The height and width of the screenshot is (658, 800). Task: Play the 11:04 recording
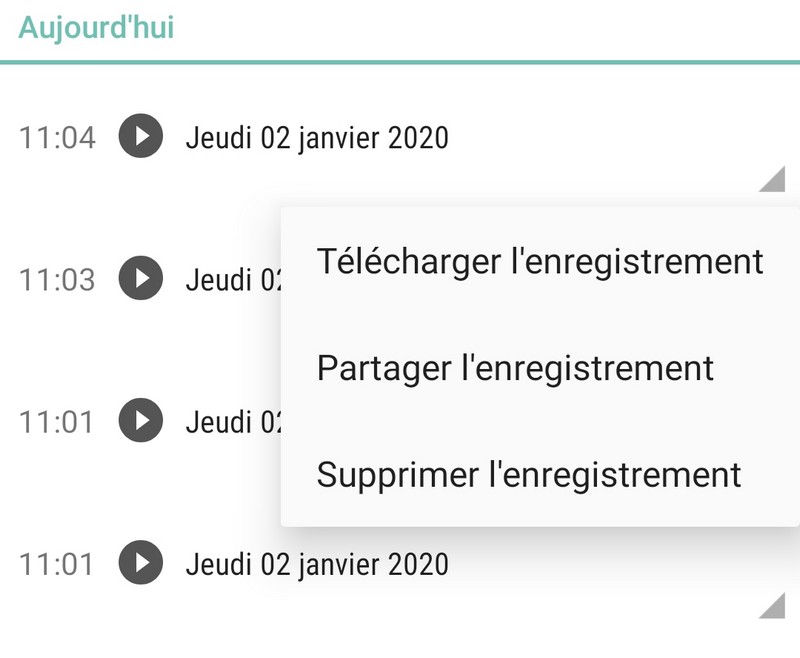pos(141,136)
